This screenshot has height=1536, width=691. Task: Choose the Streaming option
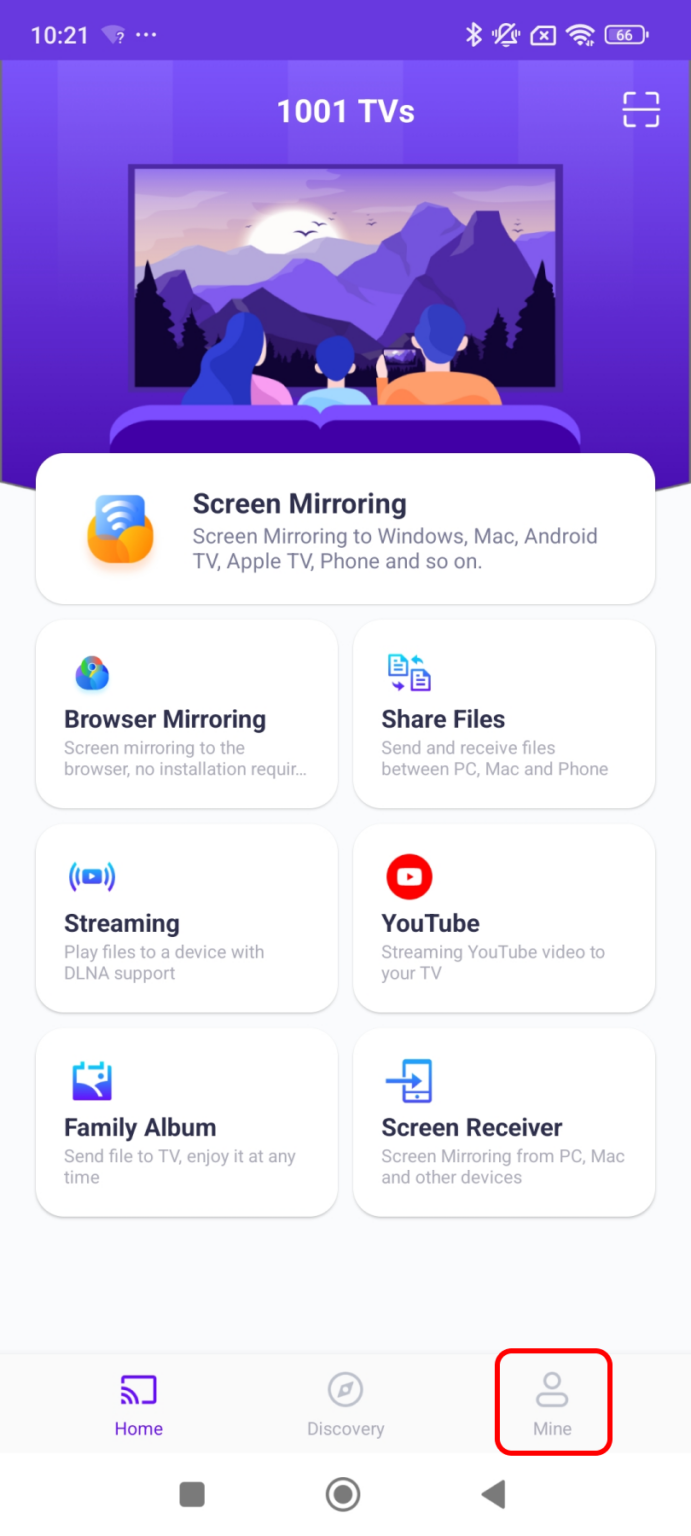[187, 918]
